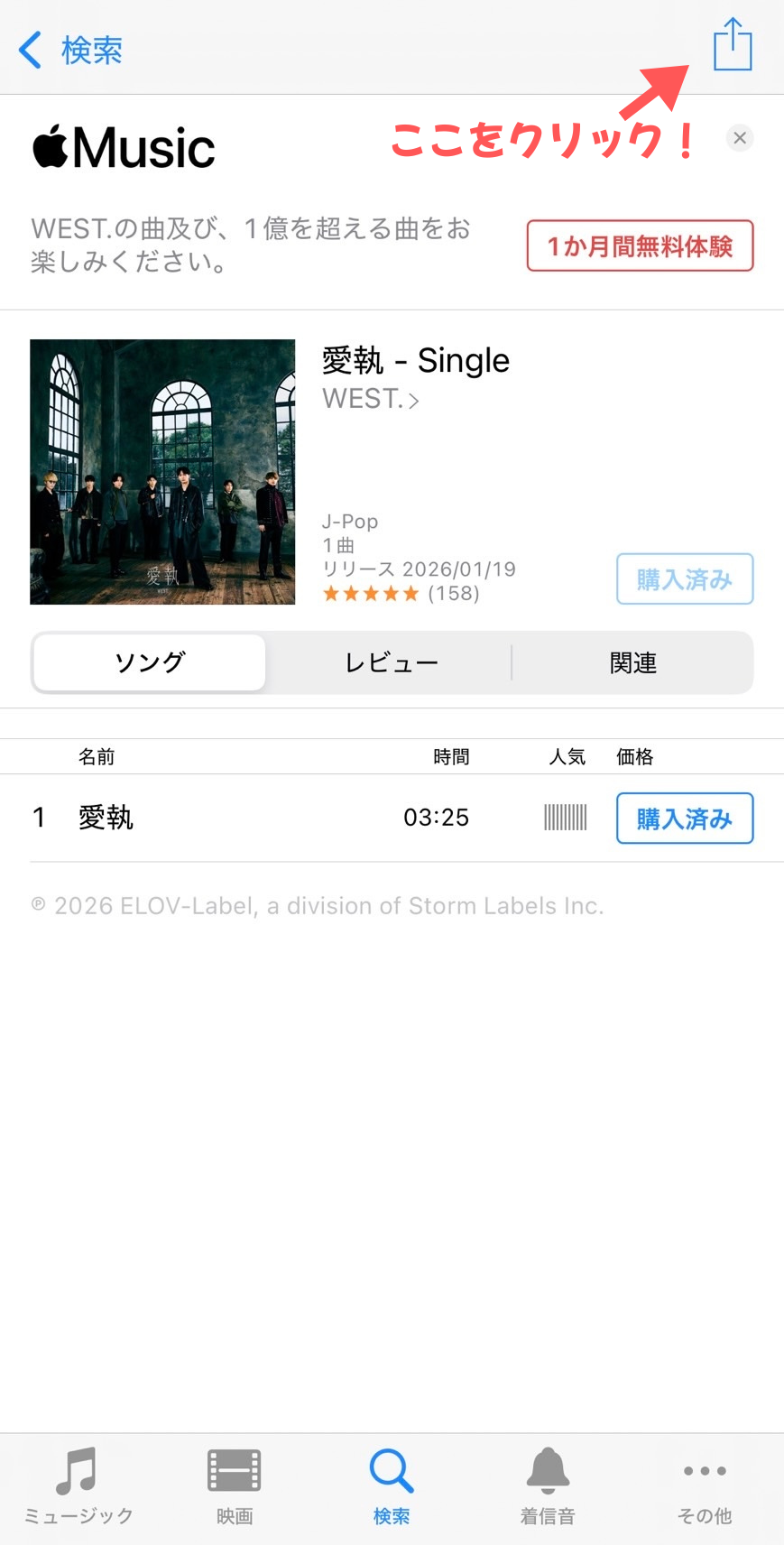The height and width of the screenshot is (1545, 784).
Task: Open the WEST. artist page
Action: click(x=370, y=398)
